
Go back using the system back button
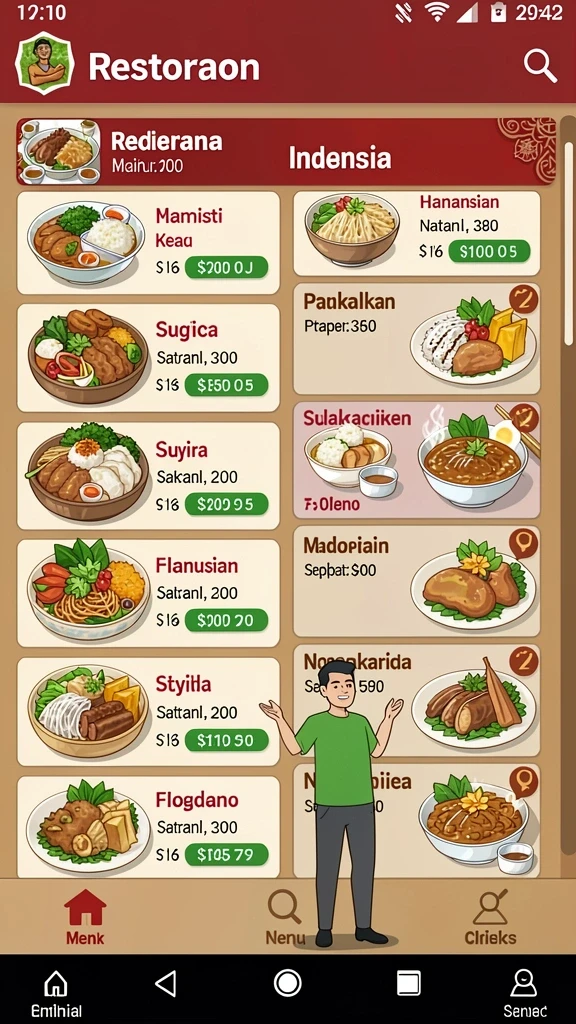(166, 983)
